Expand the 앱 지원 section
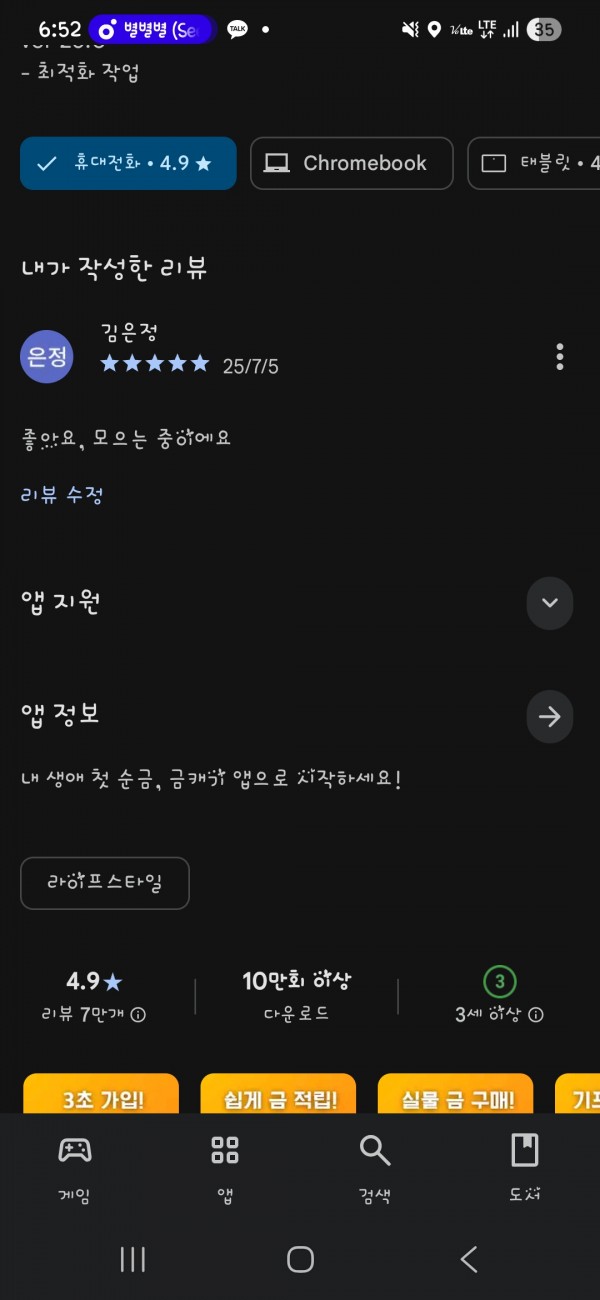The height and width of the screenshot is (1300, 600). point(549,603)
